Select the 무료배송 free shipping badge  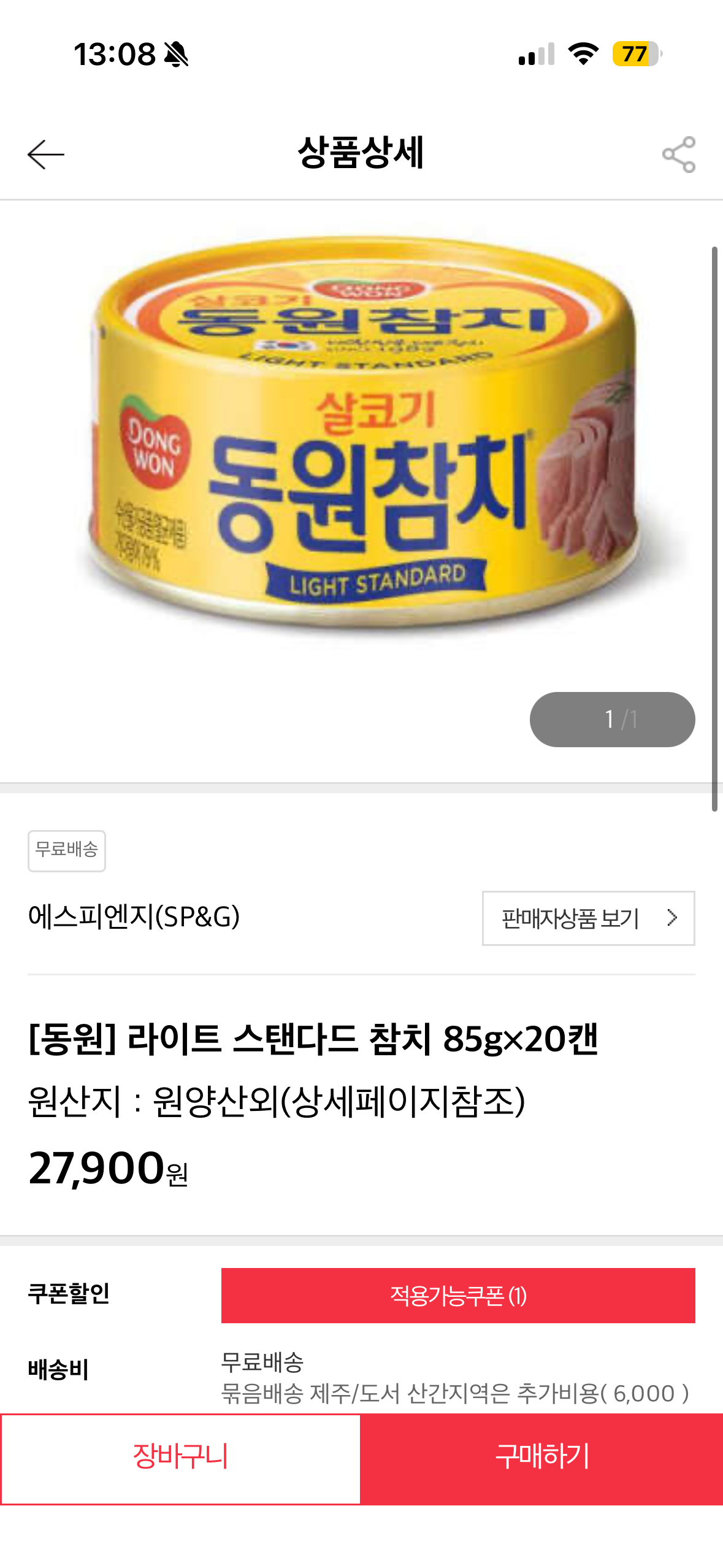[66, 850]
